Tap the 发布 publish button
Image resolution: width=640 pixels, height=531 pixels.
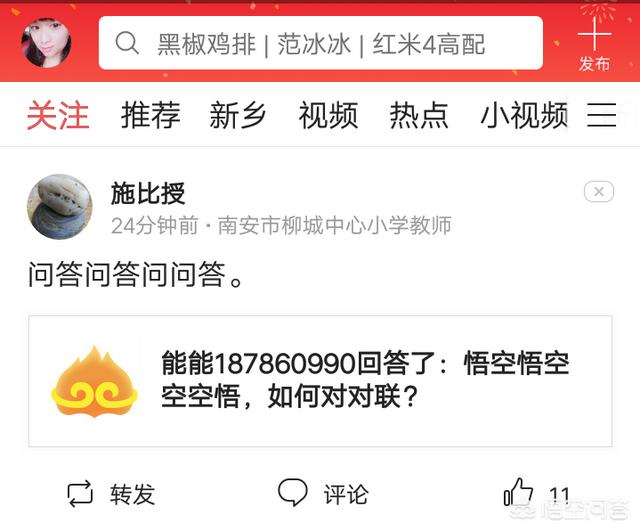594,45
